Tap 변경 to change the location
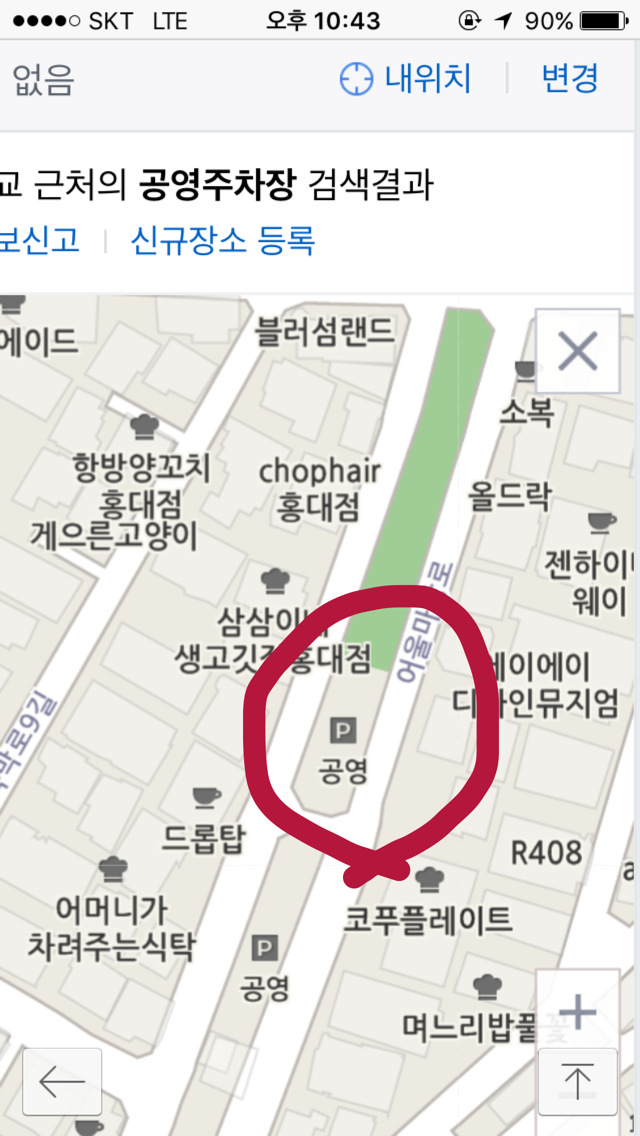 (569, 78)
